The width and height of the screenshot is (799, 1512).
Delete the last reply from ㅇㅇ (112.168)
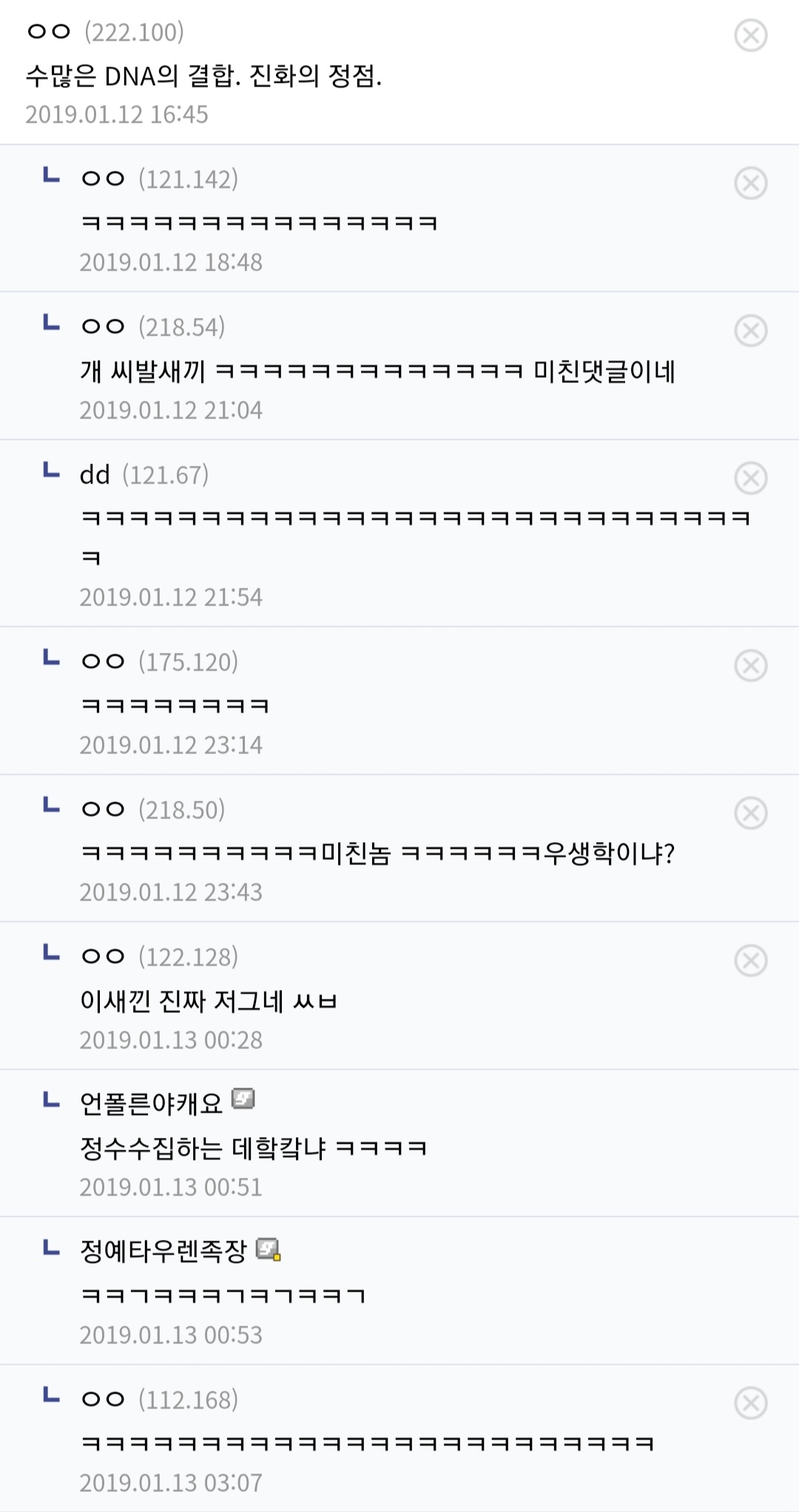tap(750, 1403)
